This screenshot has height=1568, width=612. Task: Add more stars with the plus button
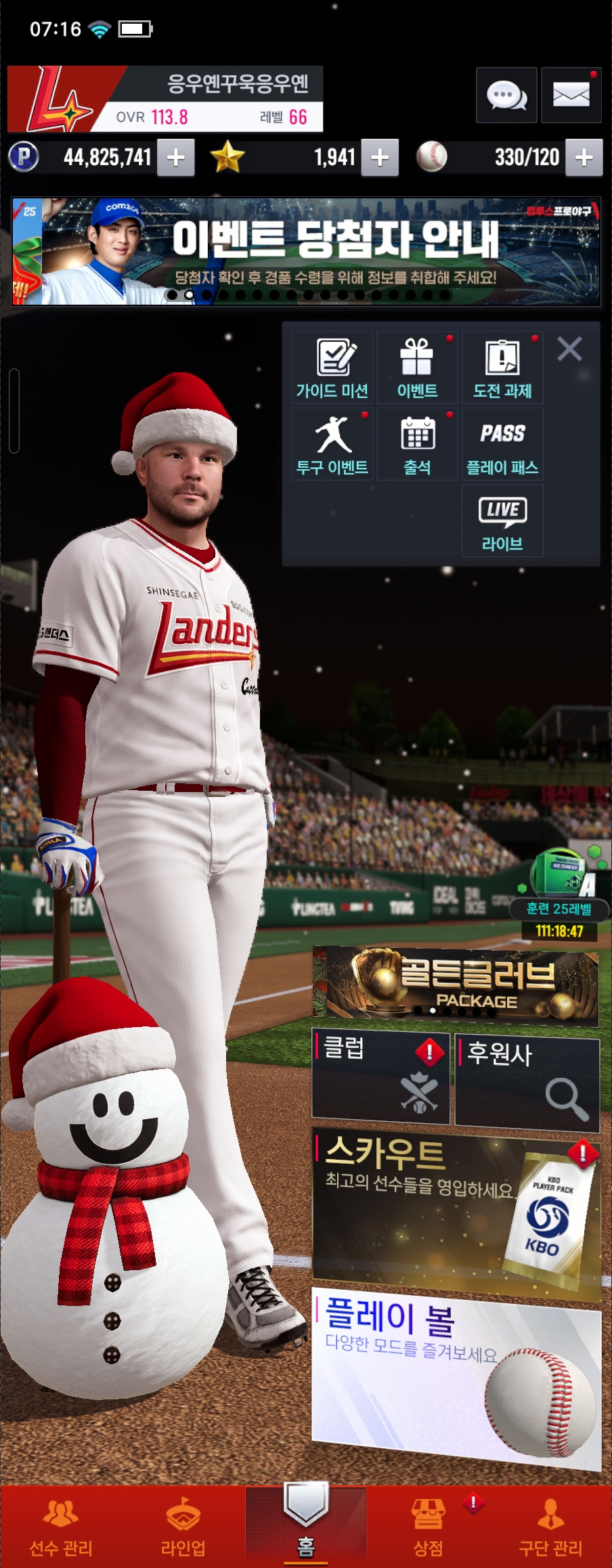380,158
